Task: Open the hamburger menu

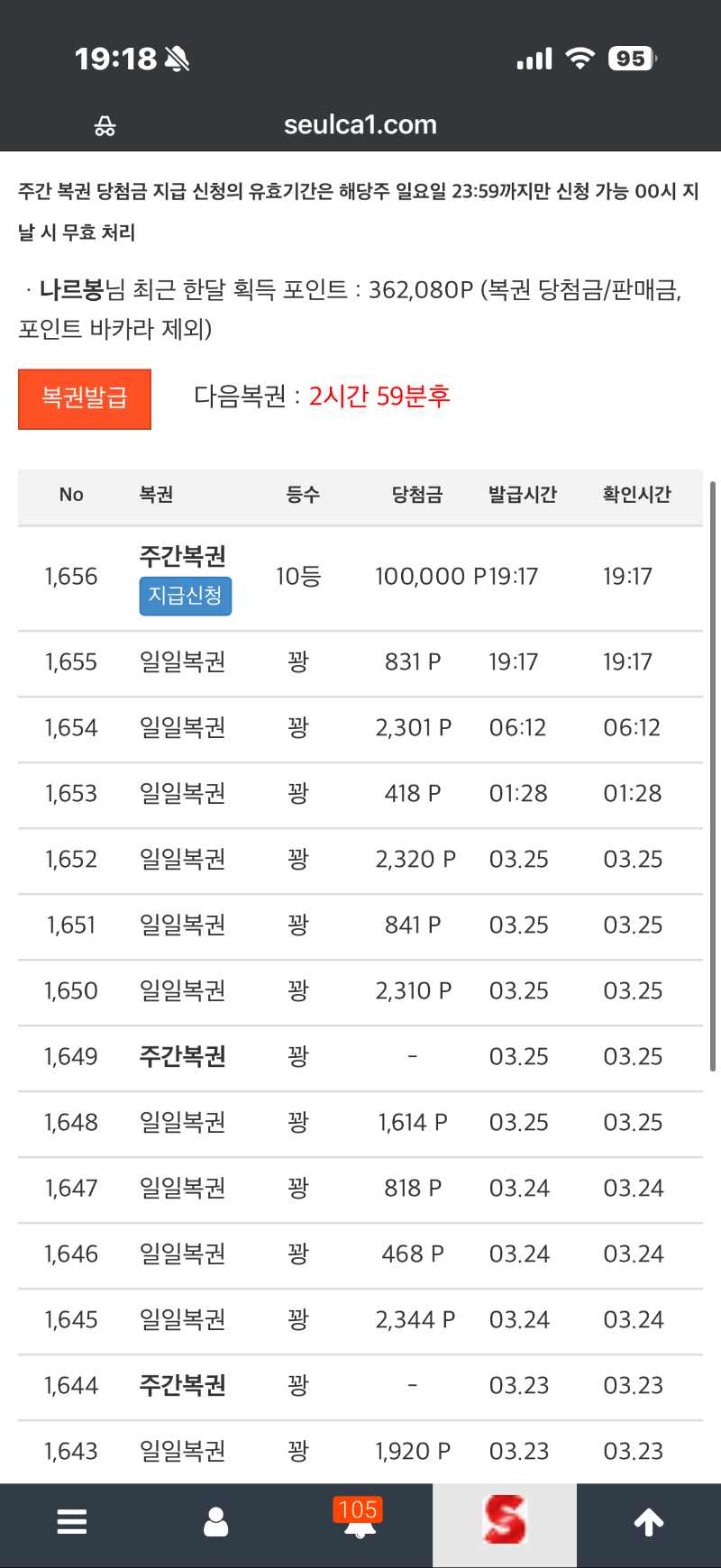Action: pyautogui.click(x=72, y=1522)
